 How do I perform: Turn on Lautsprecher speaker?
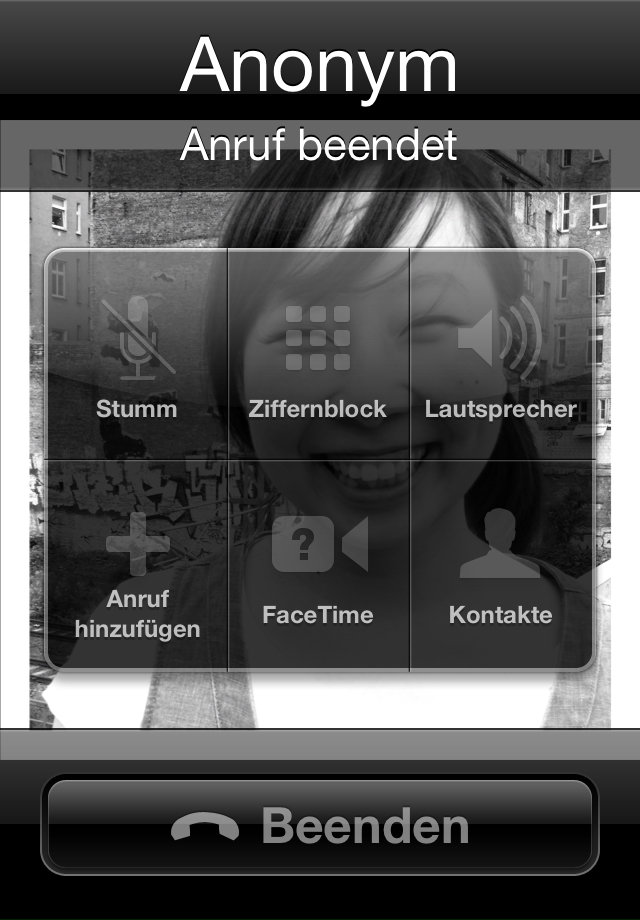point(501,355)
